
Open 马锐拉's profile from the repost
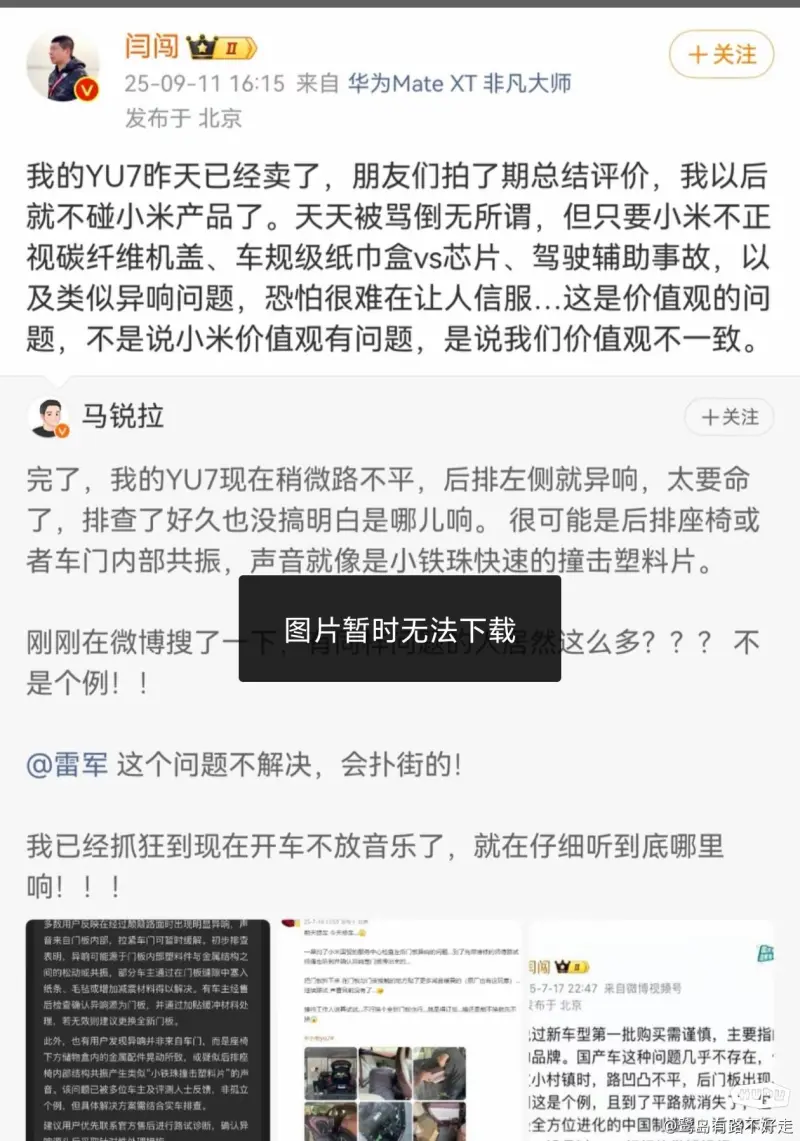pyautogui.click(x=122, y=416)
